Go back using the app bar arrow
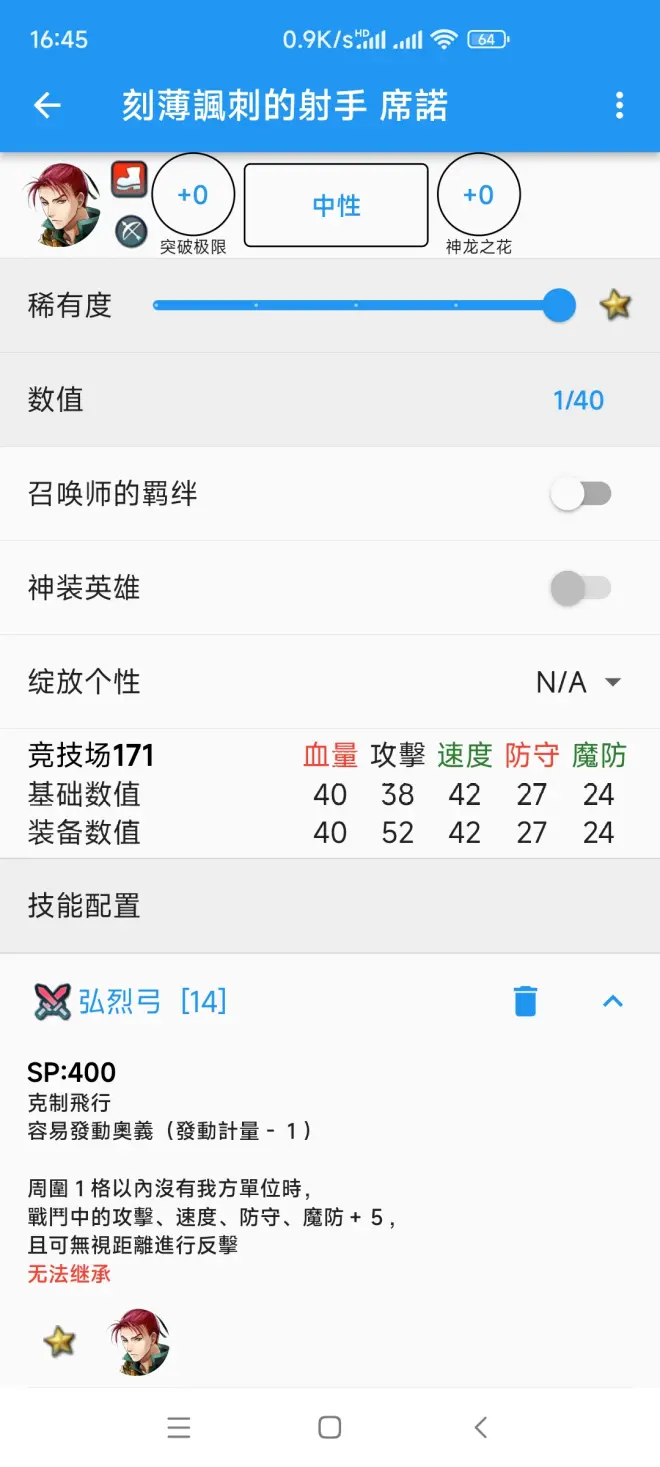 tap(47, 105)
